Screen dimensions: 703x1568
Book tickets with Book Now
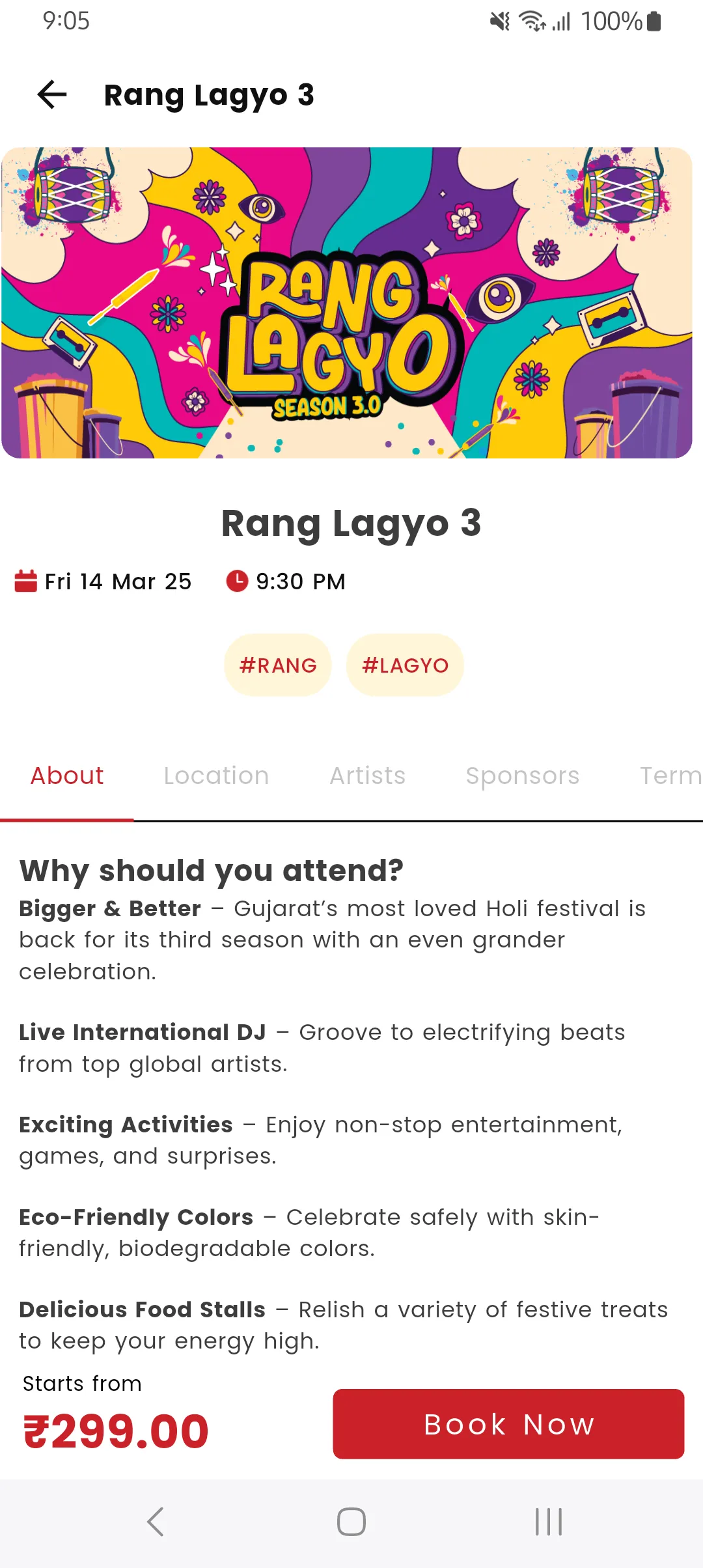(x=508, y=1424)
